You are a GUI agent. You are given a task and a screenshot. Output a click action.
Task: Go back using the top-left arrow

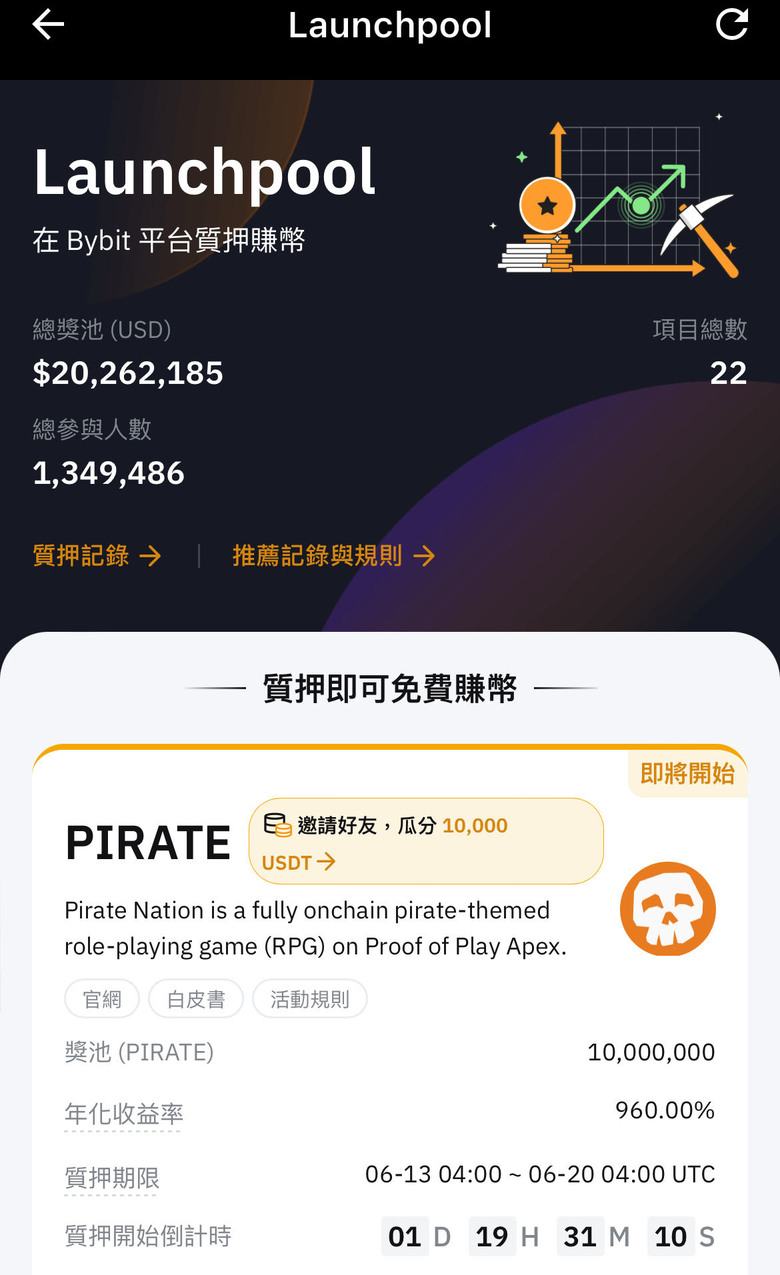(48, 25)
